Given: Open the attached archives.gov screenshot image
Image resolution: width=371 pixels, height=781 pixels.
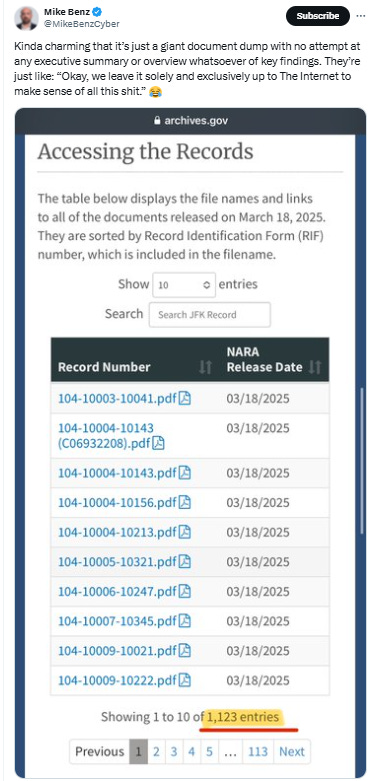Looking at the screenshot, I should (191, 442).
